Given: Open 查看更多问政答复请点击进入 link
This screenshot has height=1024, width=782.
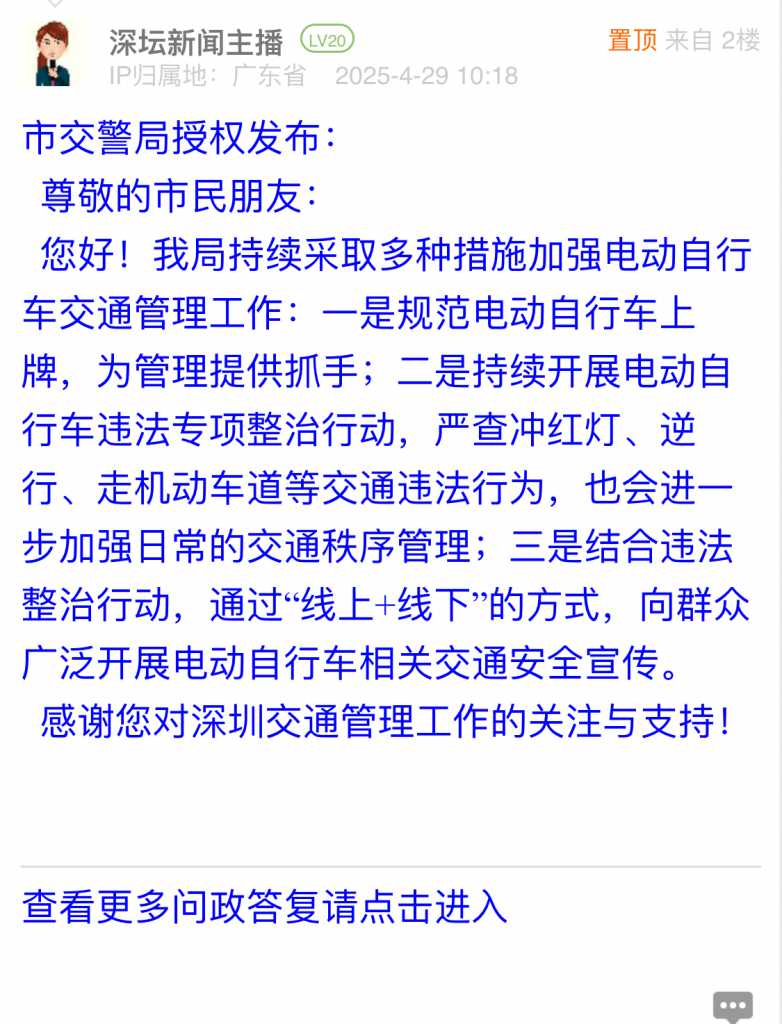Looking at the screenshot, I should point(265,907).
